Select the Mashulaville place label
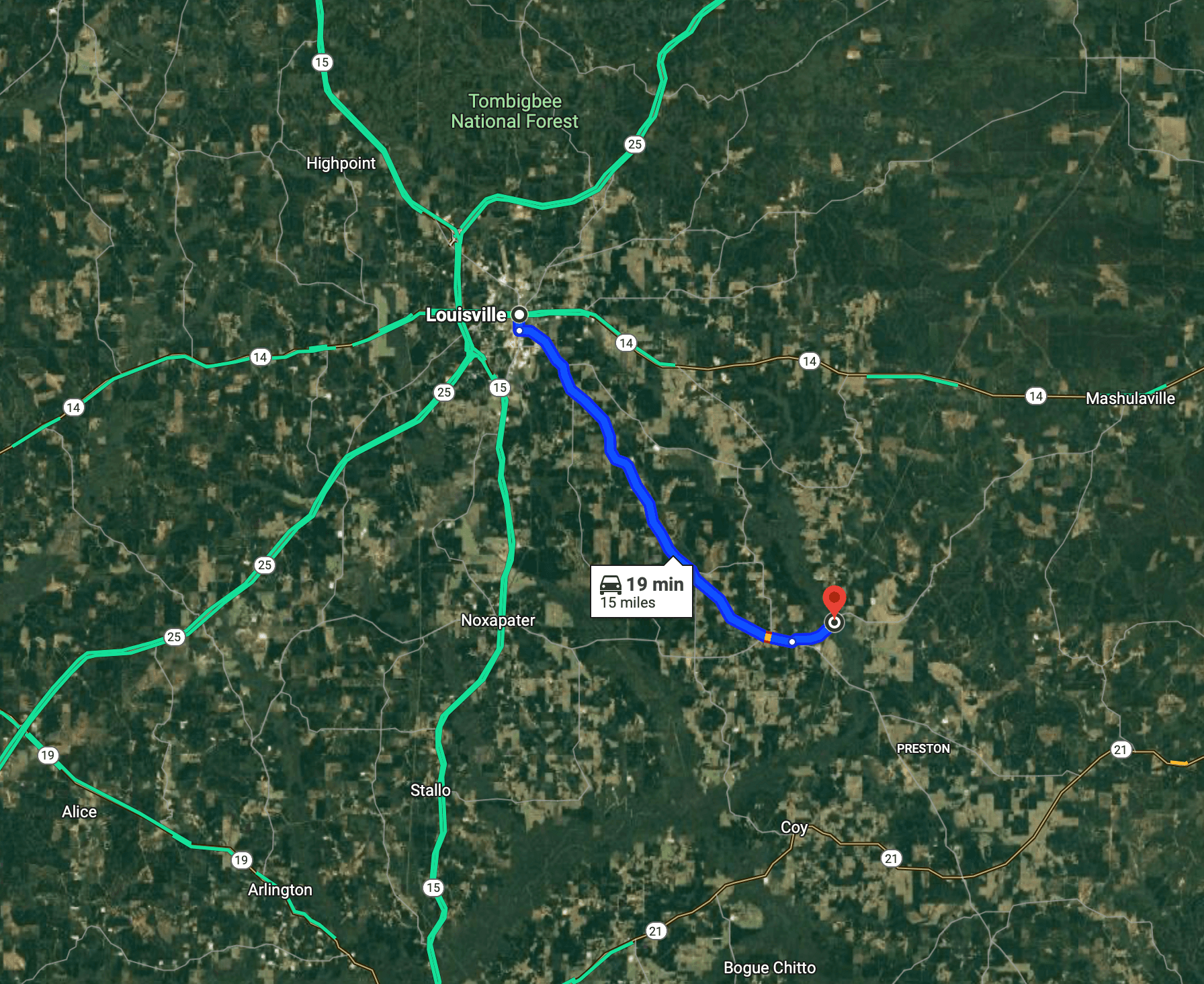Viewport: 1204px width, 984px height. [x=1130, y=398]
